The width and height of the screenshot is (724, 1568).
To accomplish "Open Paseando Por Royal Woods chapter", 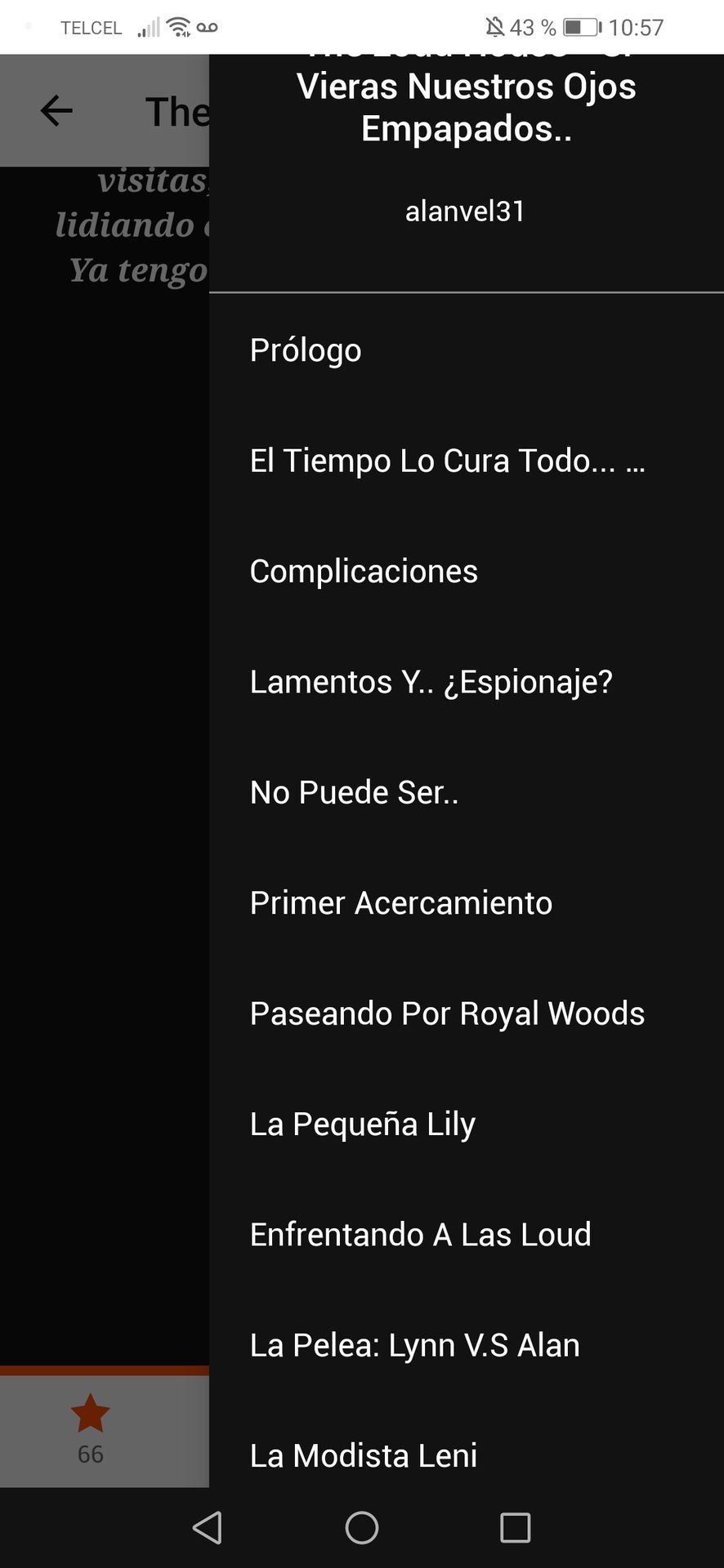I will 447,1013.
